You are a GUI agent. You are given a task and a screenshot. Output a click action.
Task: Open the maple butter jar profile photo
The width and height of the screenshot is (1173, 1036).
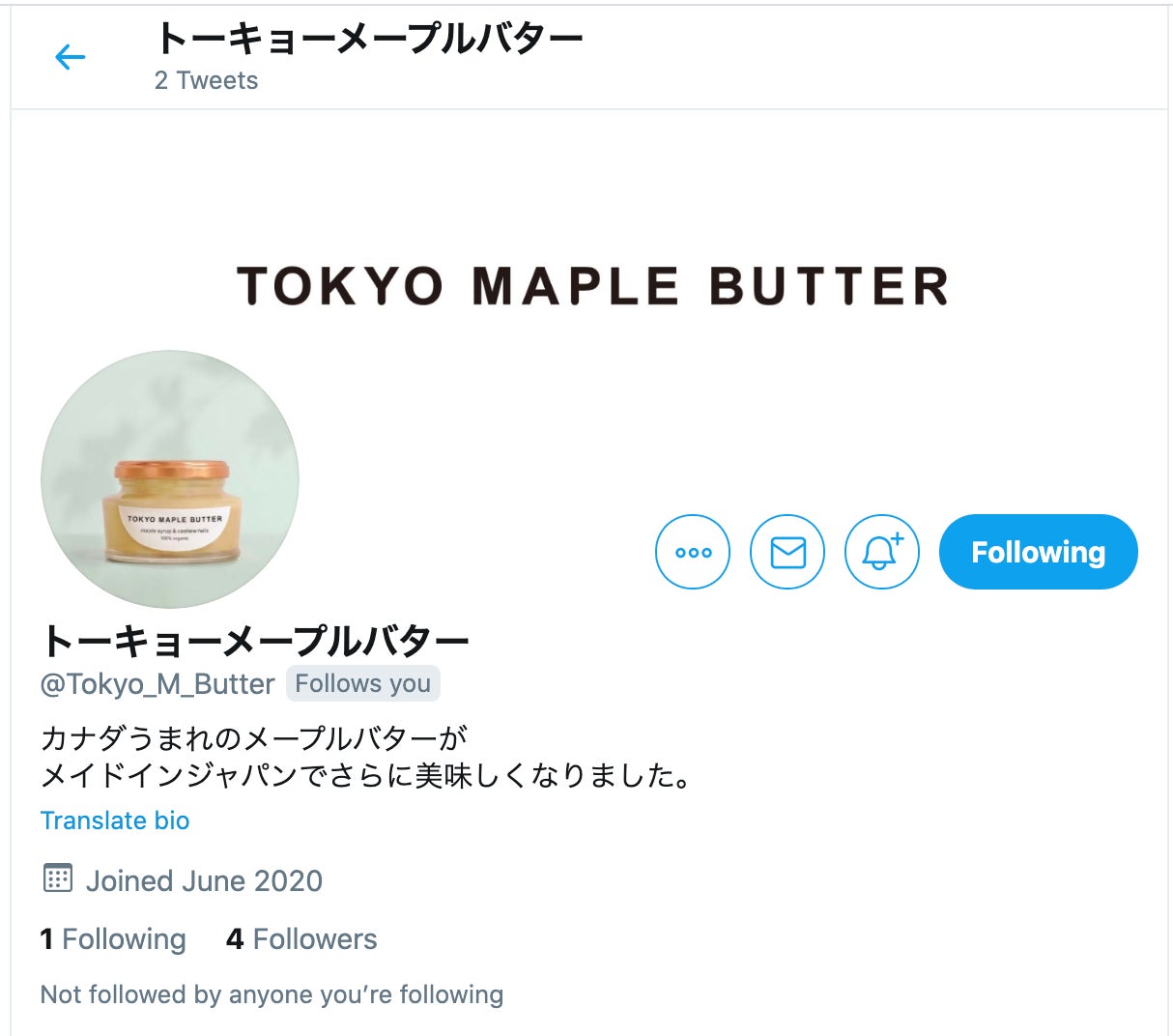pyautogui.click(x=170, y=479)
